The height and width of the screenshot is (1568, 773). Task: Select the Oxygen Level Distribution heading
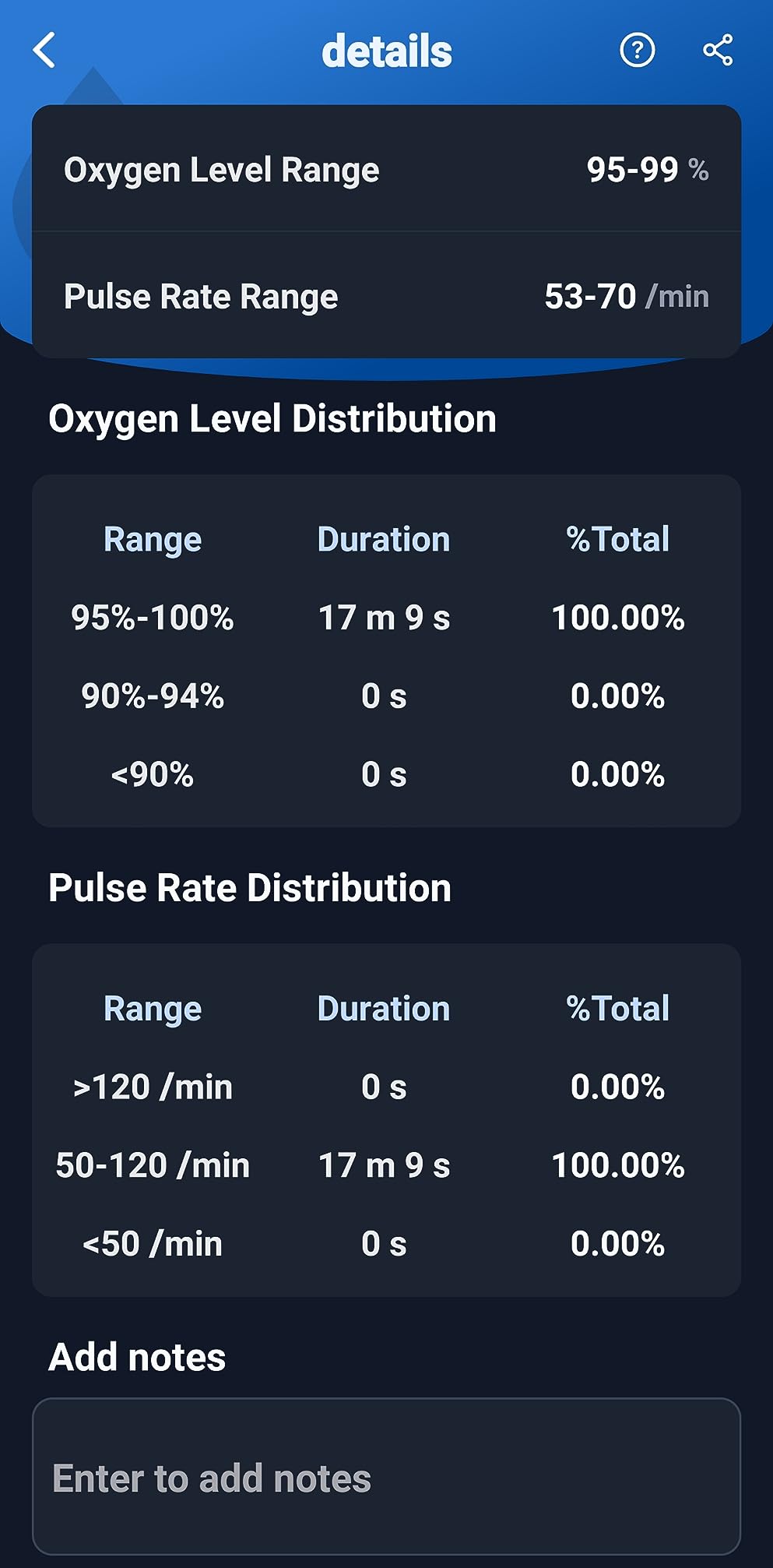coord(273,418)
